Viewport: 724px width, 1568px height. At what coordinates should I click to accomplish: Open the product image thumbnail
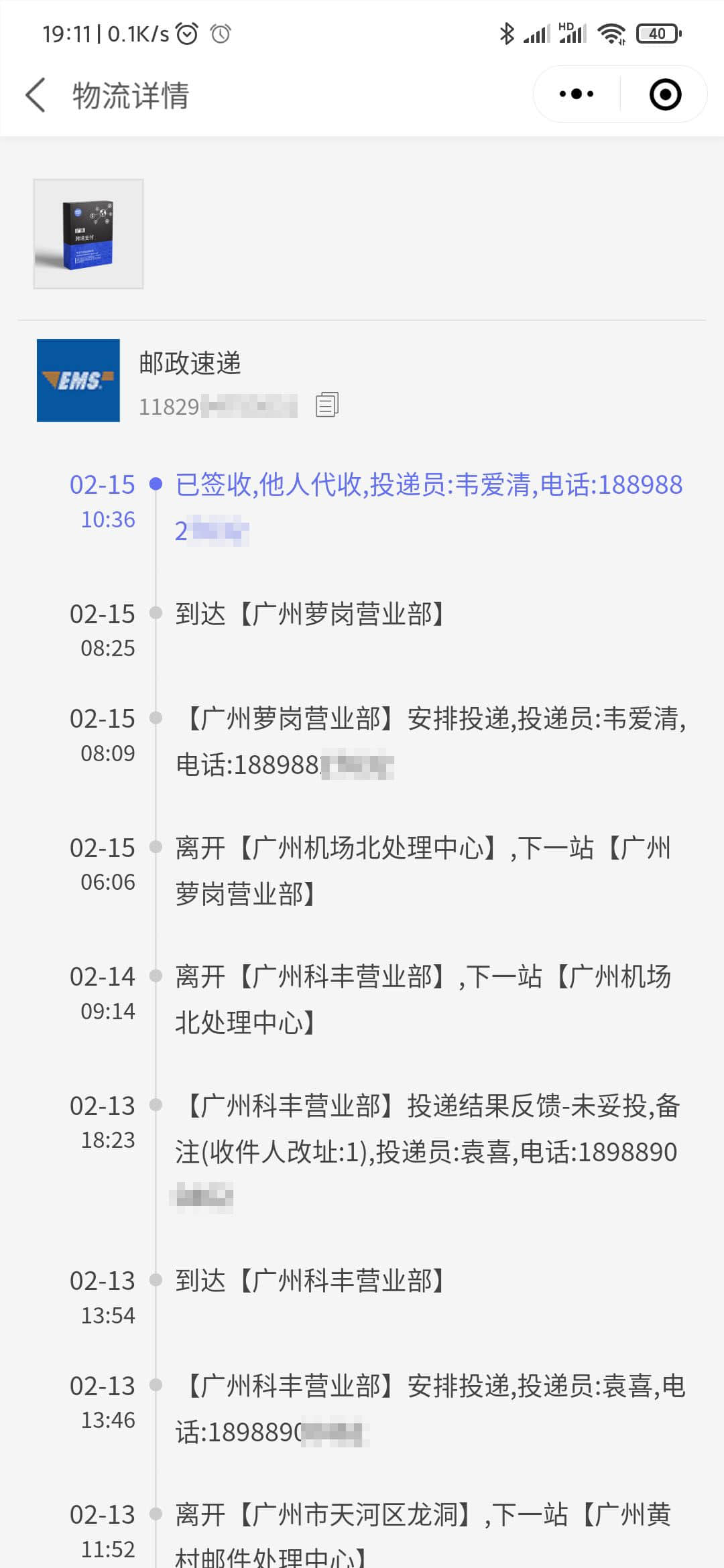pyautogui.click(x=88, y=234)
